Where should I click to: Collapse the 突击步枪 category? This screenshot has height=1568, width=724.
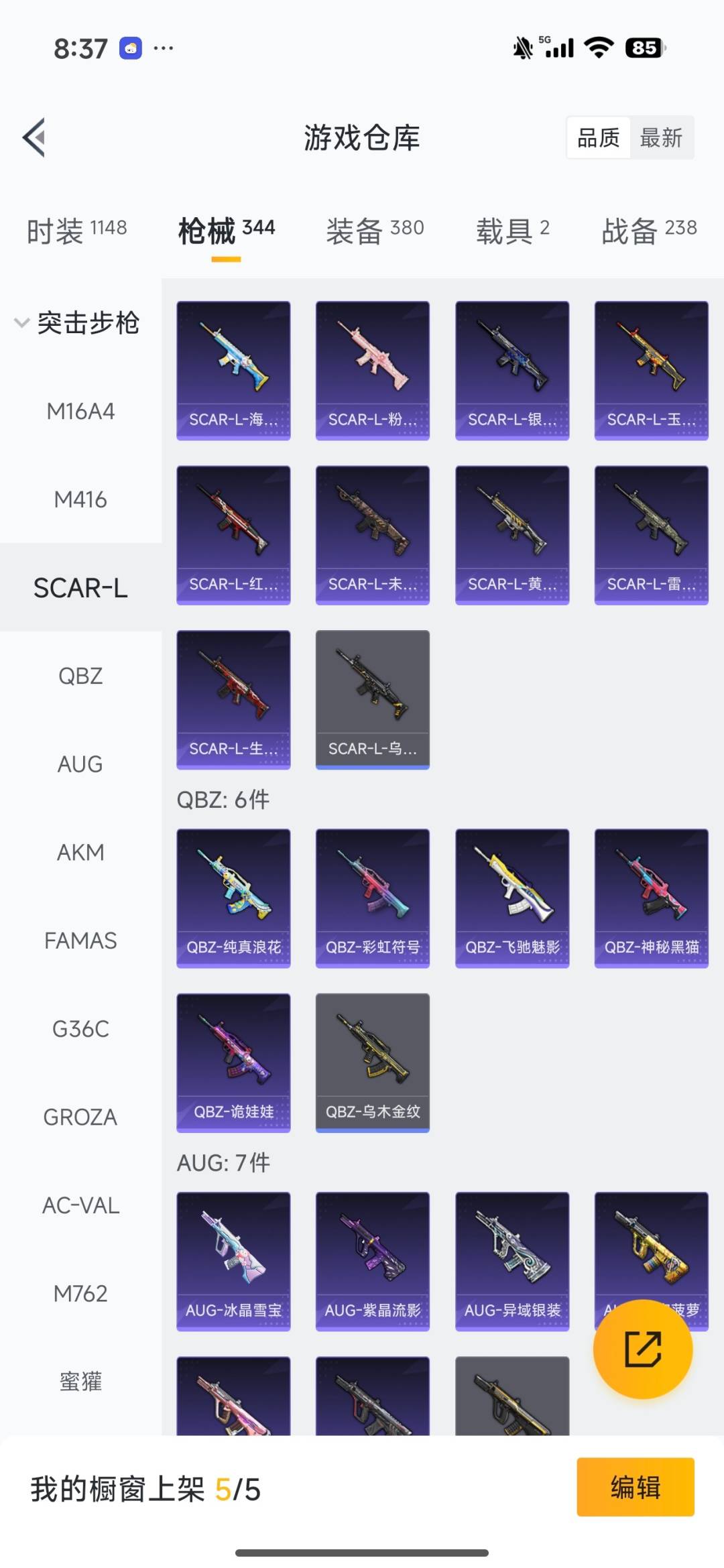[77, 322]
